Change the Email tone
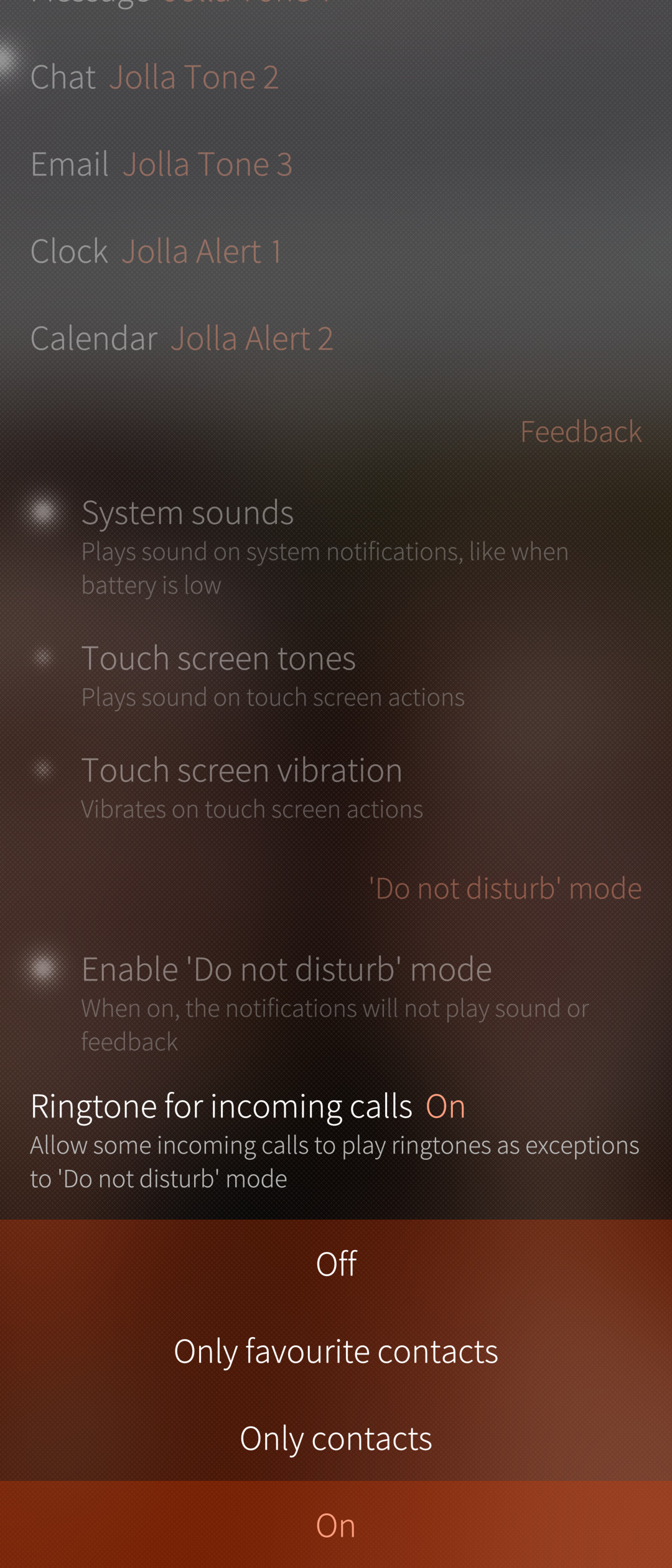Screen dimensions: 672x1568 tap(162, 164)
